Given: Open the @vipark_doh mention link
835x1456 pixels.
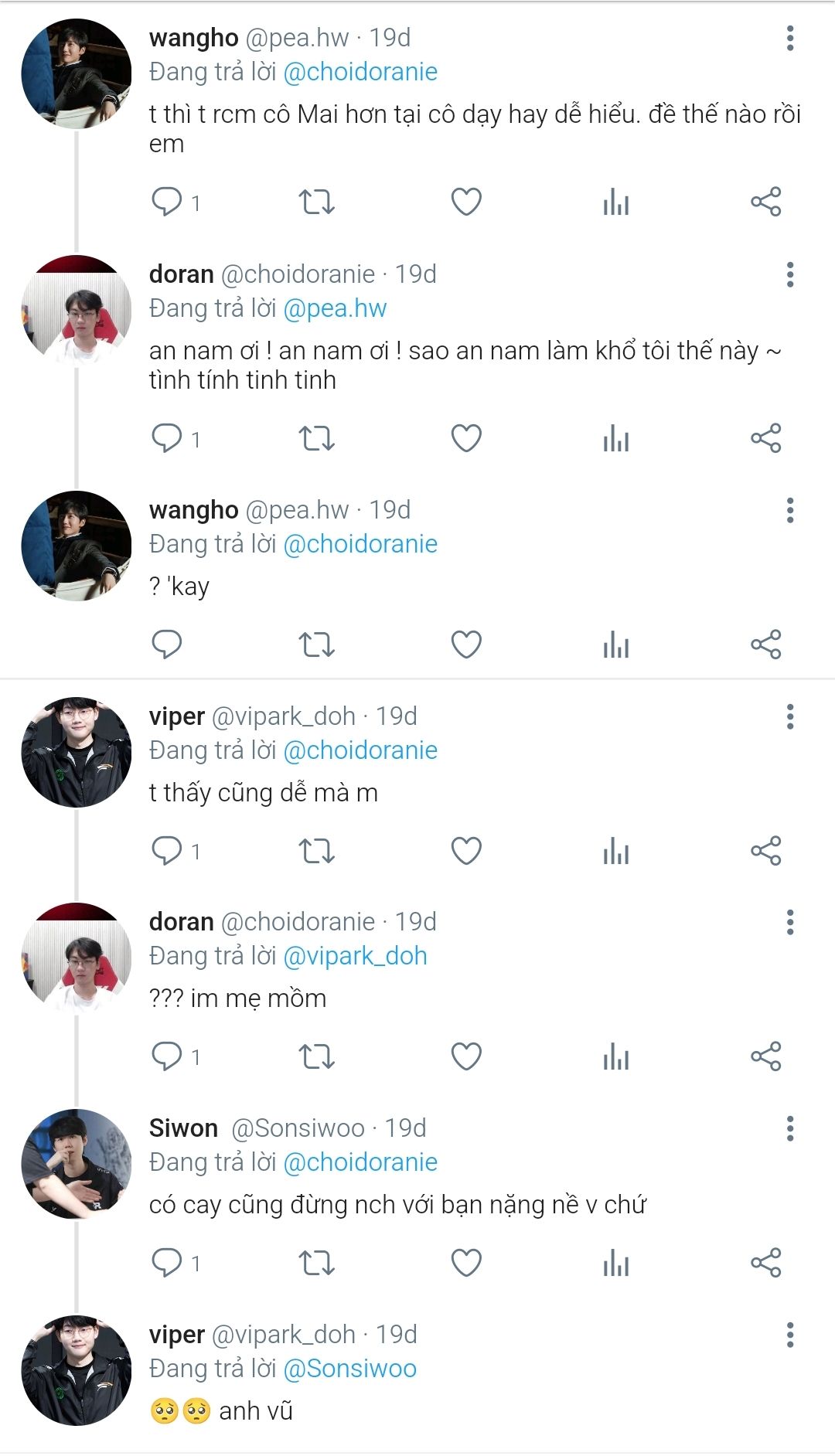Looking at the screenshot, I should coord(355,956).
